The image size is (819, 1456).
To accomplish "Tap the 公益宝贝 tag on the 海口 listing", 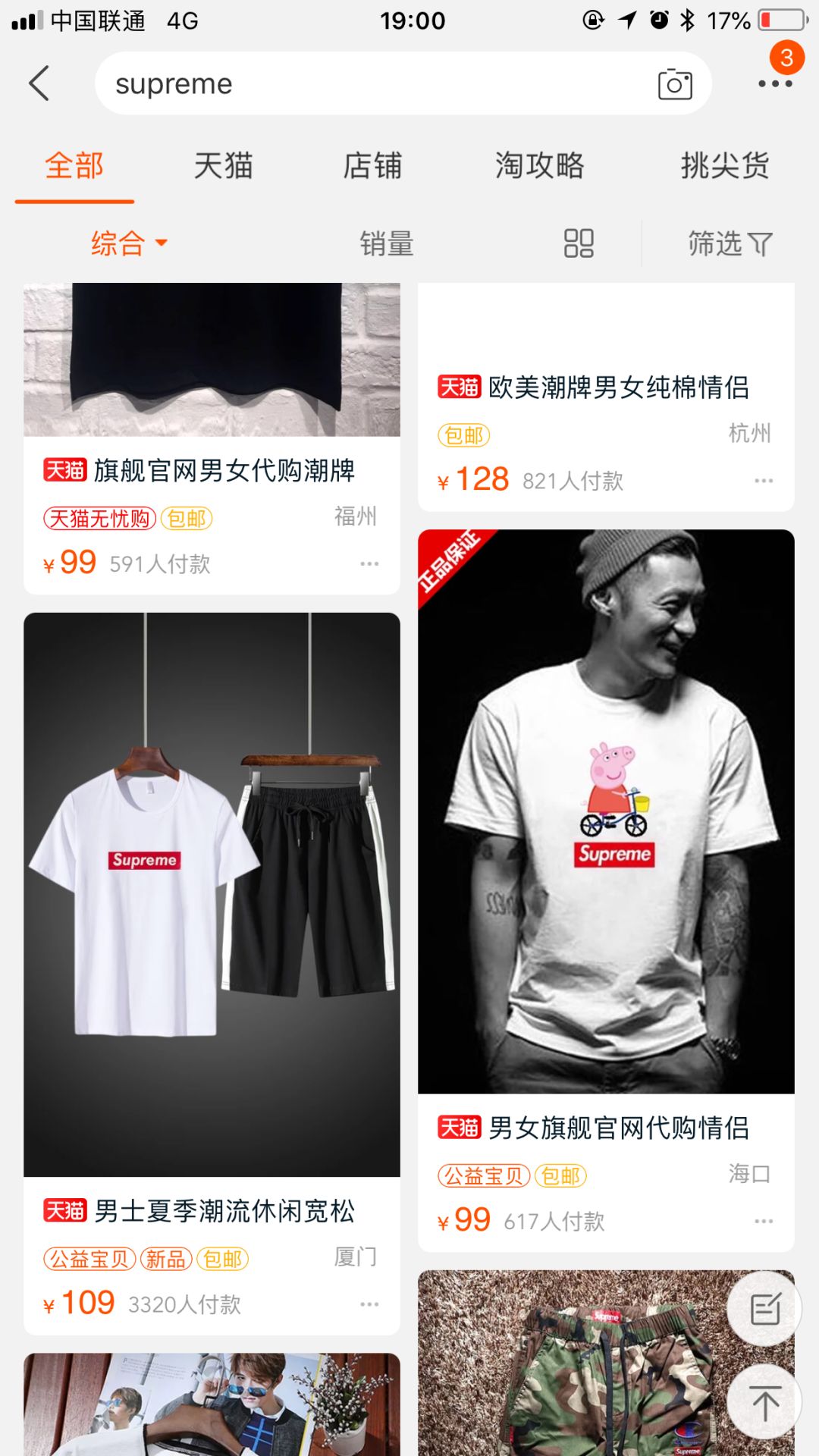I will point(484,1175).
